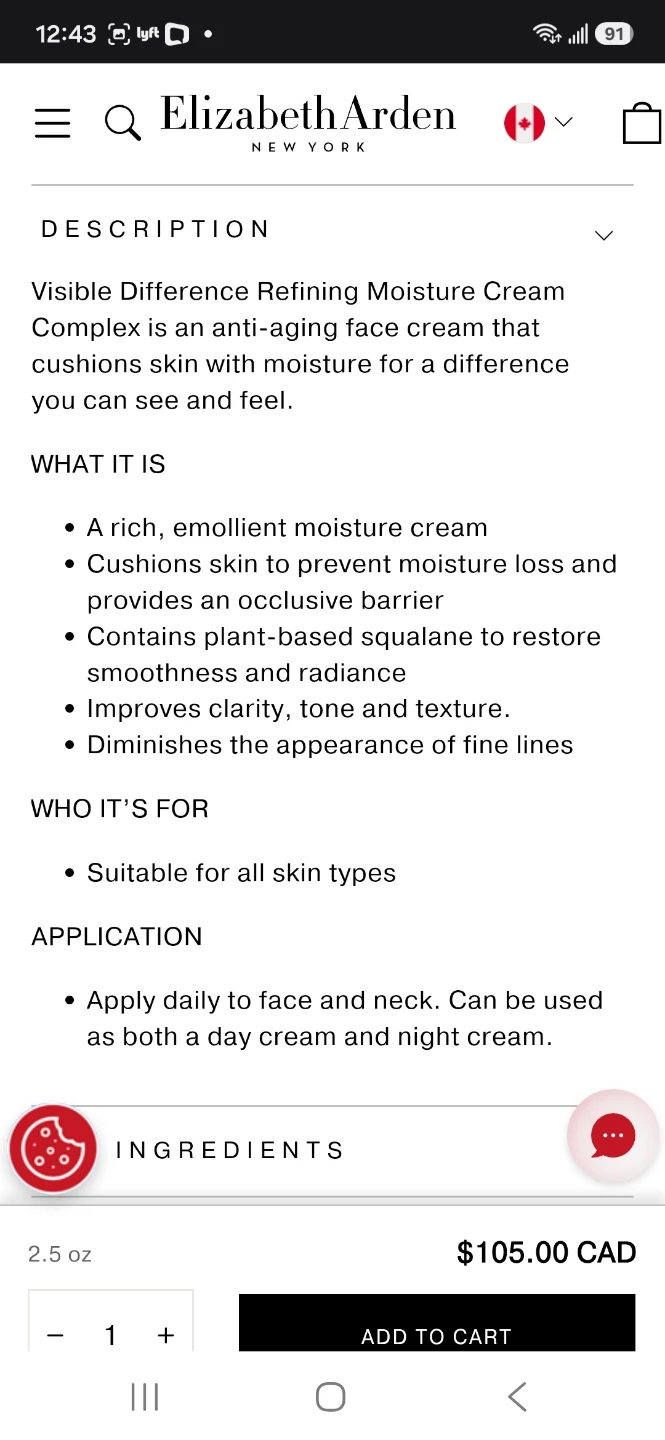Open the search magnifier

pyautogui.click(x=122, y=123)
